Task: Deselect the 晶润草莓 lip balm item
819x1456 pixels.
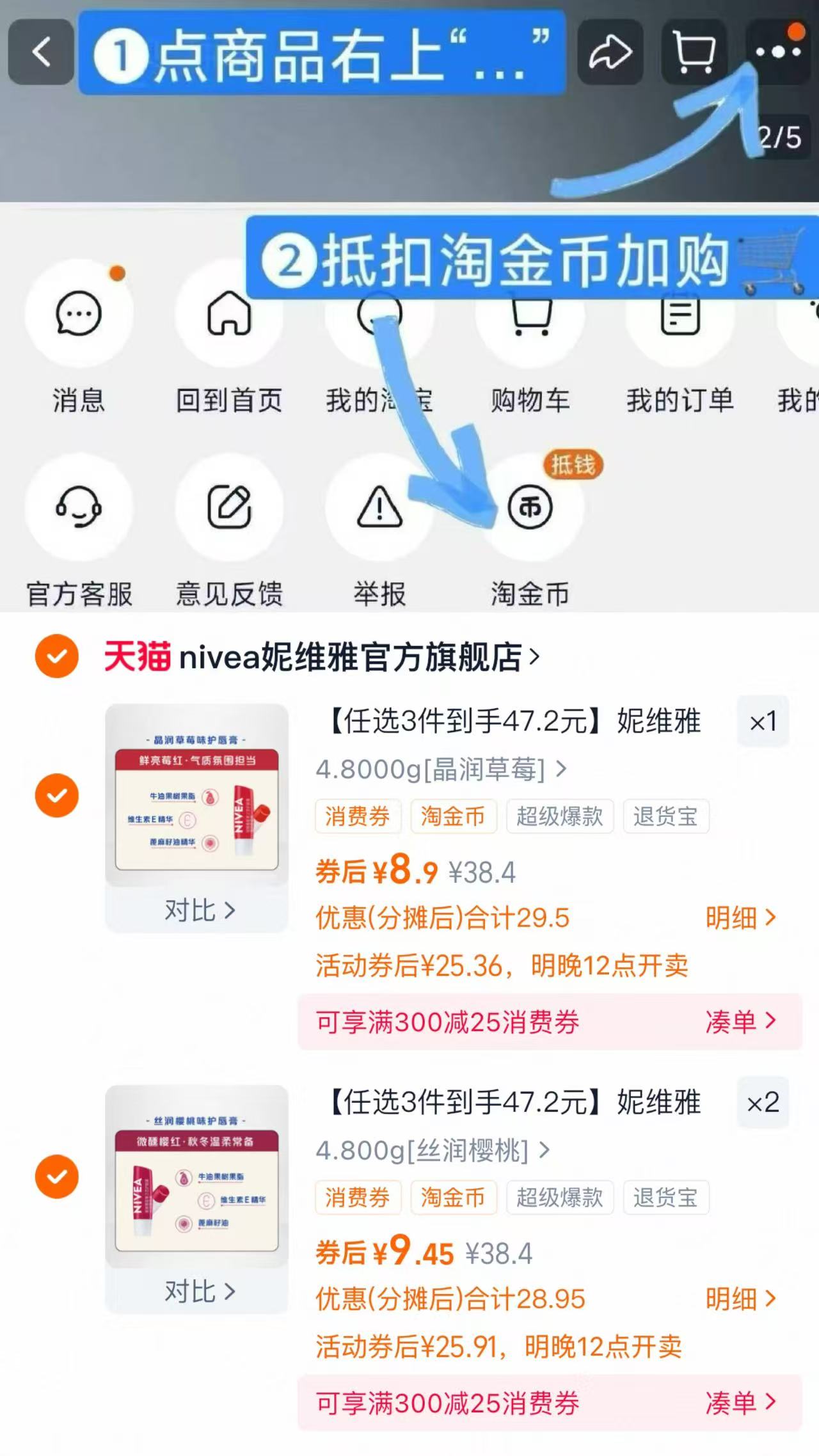Action: [58, 794]
